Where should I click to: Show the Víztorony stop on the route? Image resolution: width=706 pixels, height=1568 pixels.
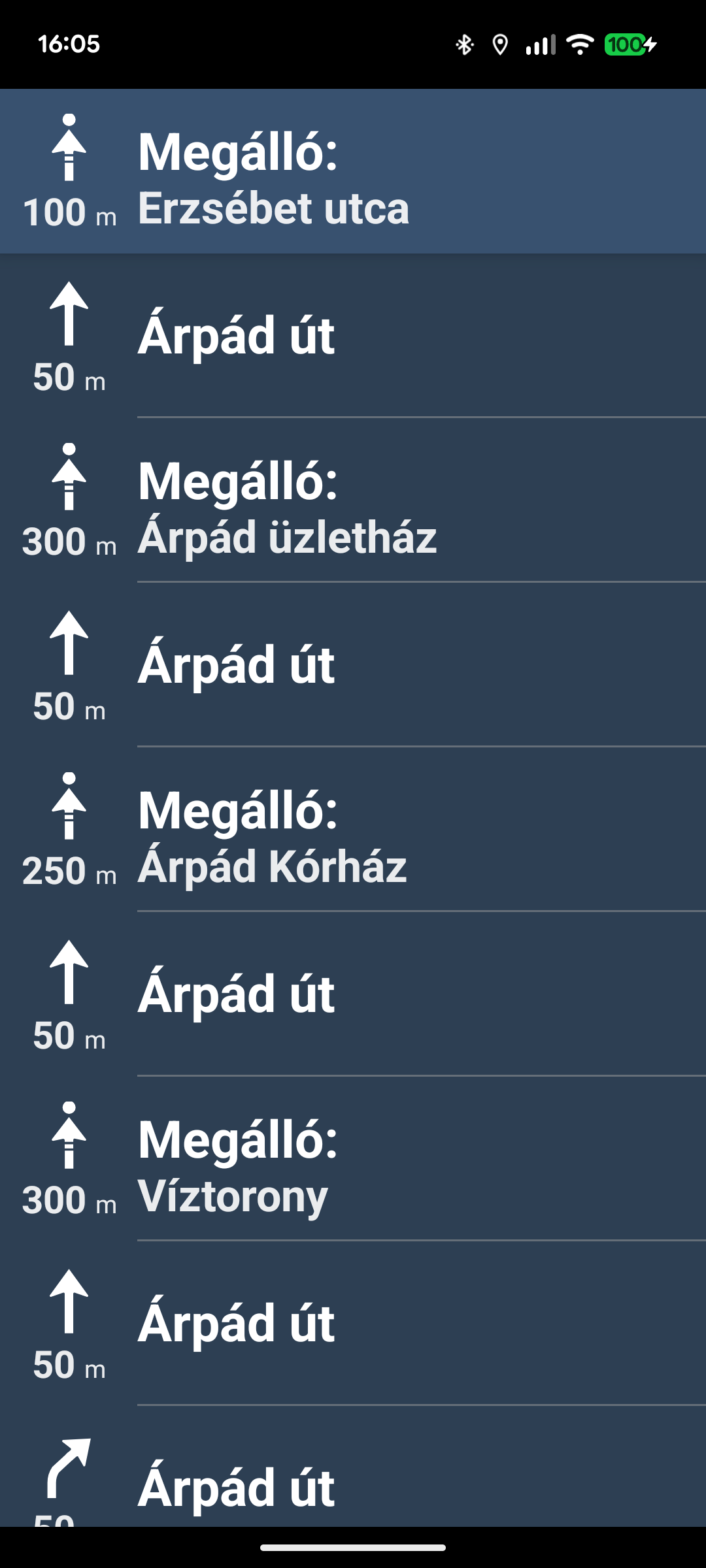(x=353, y=1159)
